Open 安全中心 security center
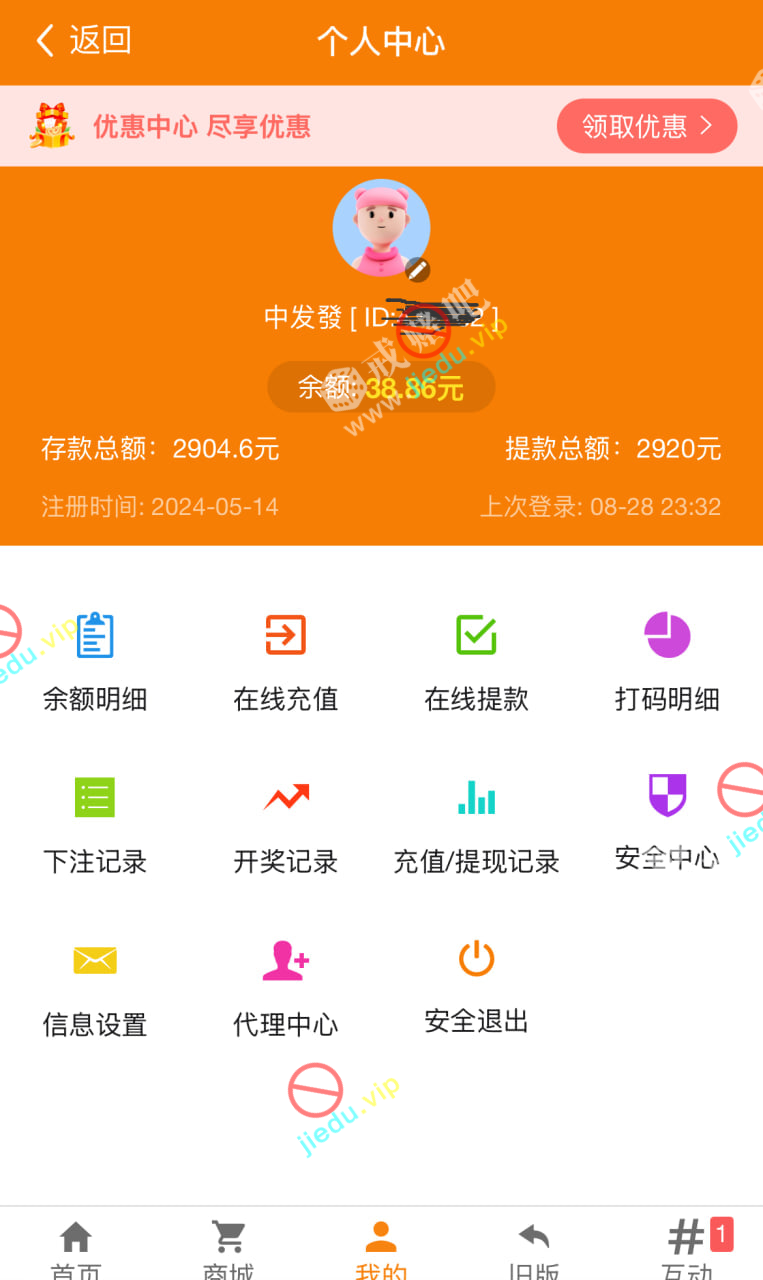Viewport: 763px width, 1280px height. pyautogui.click(x=667, y=820)
